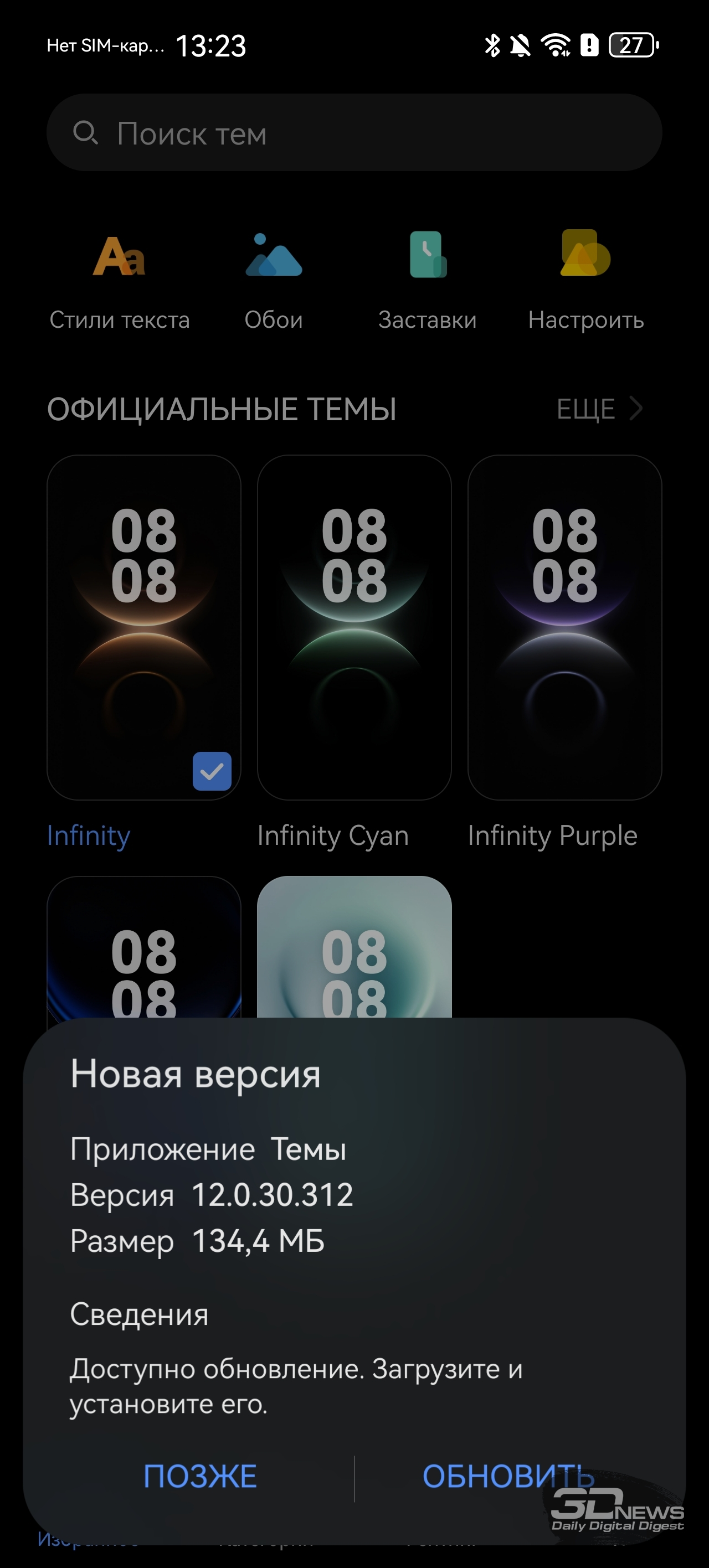Image resolution: width=709 pixels, height=1568 pixels.
Task: Open the Поиск тем search field
Action: click(x=354, y=133)
